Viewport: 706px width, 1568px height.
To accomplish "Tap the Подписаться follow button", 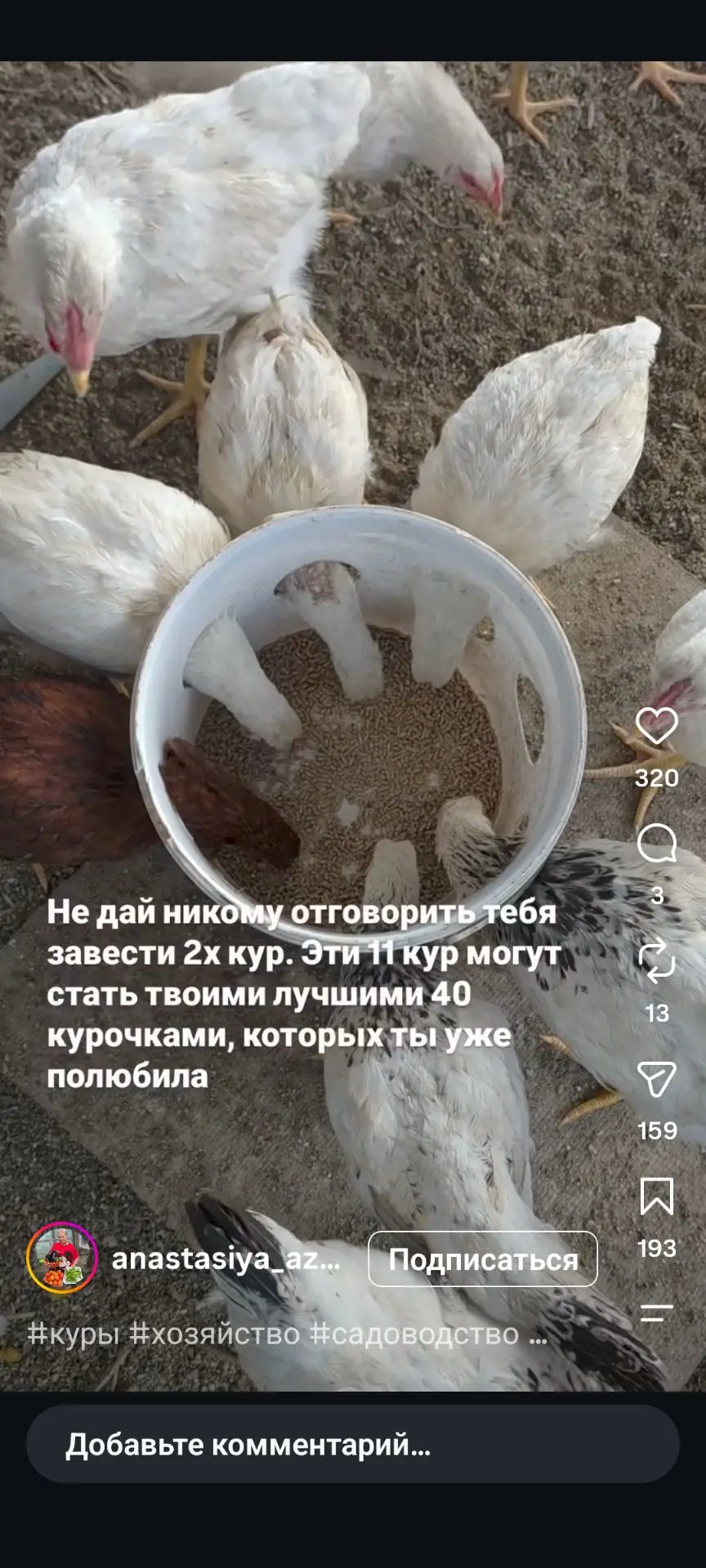I will click(x=483, y=1259).
